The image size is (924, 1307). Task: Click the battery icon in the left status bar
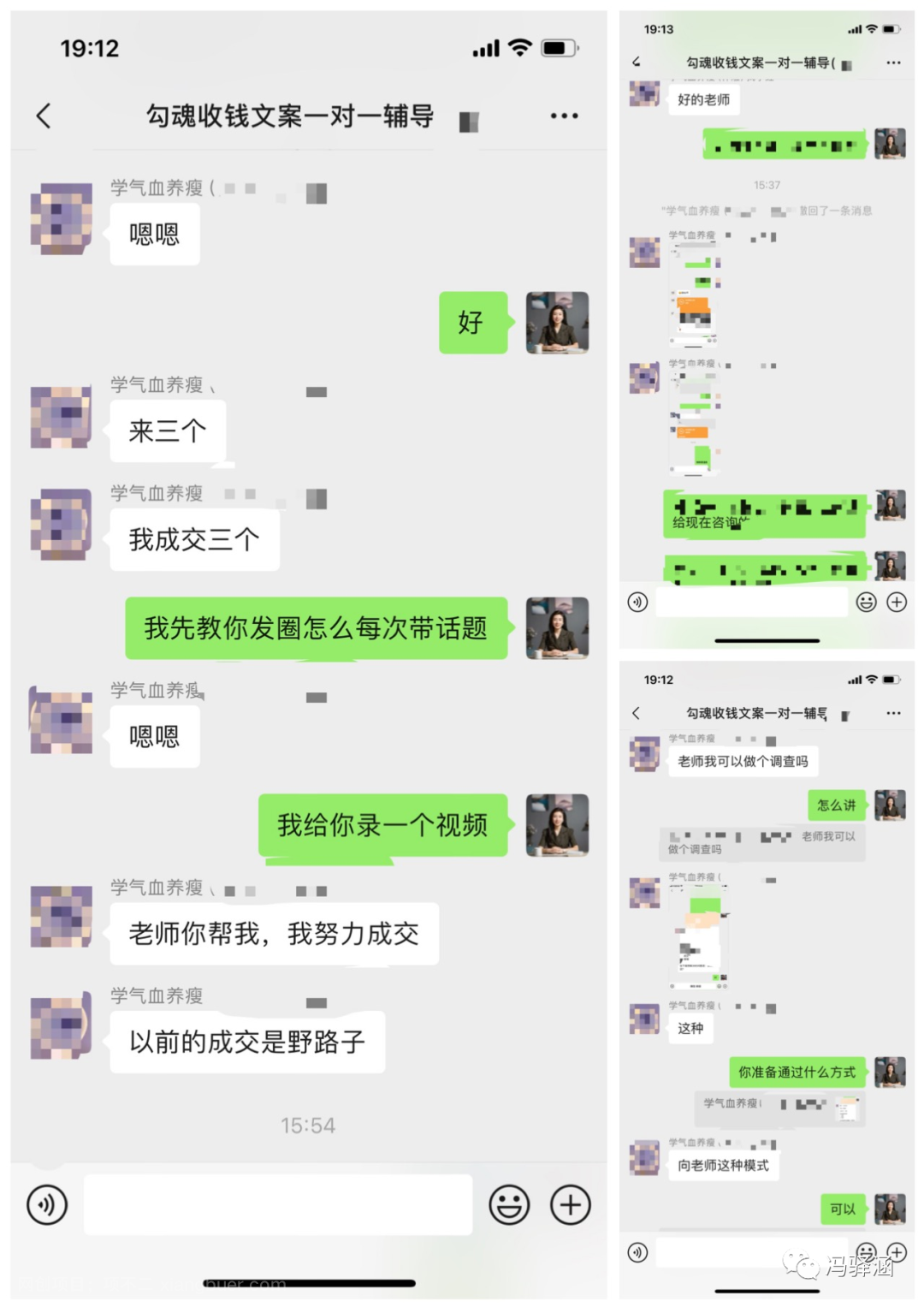pos(558,48)
